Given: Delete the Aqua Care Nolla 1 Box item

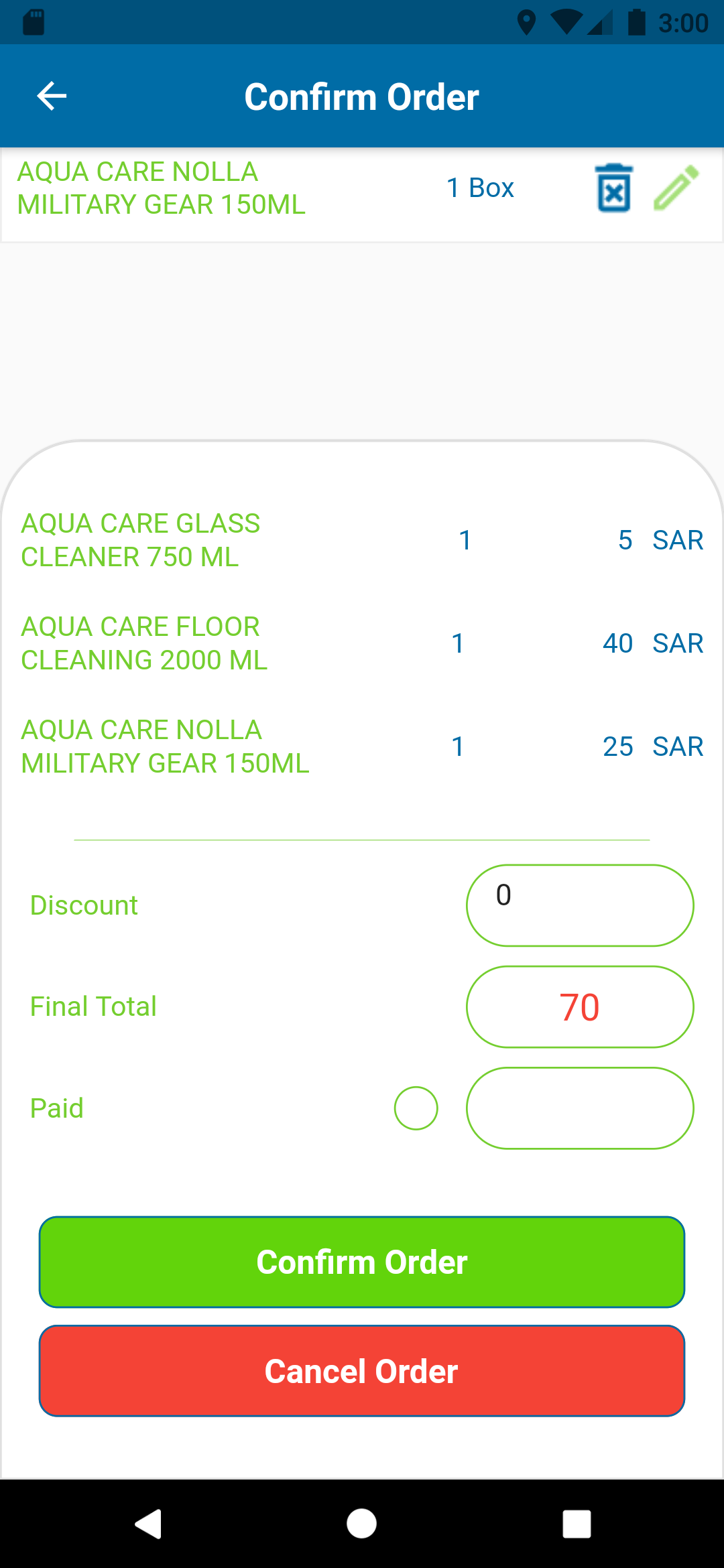Looking at the screenshot, I should (613, 188).
